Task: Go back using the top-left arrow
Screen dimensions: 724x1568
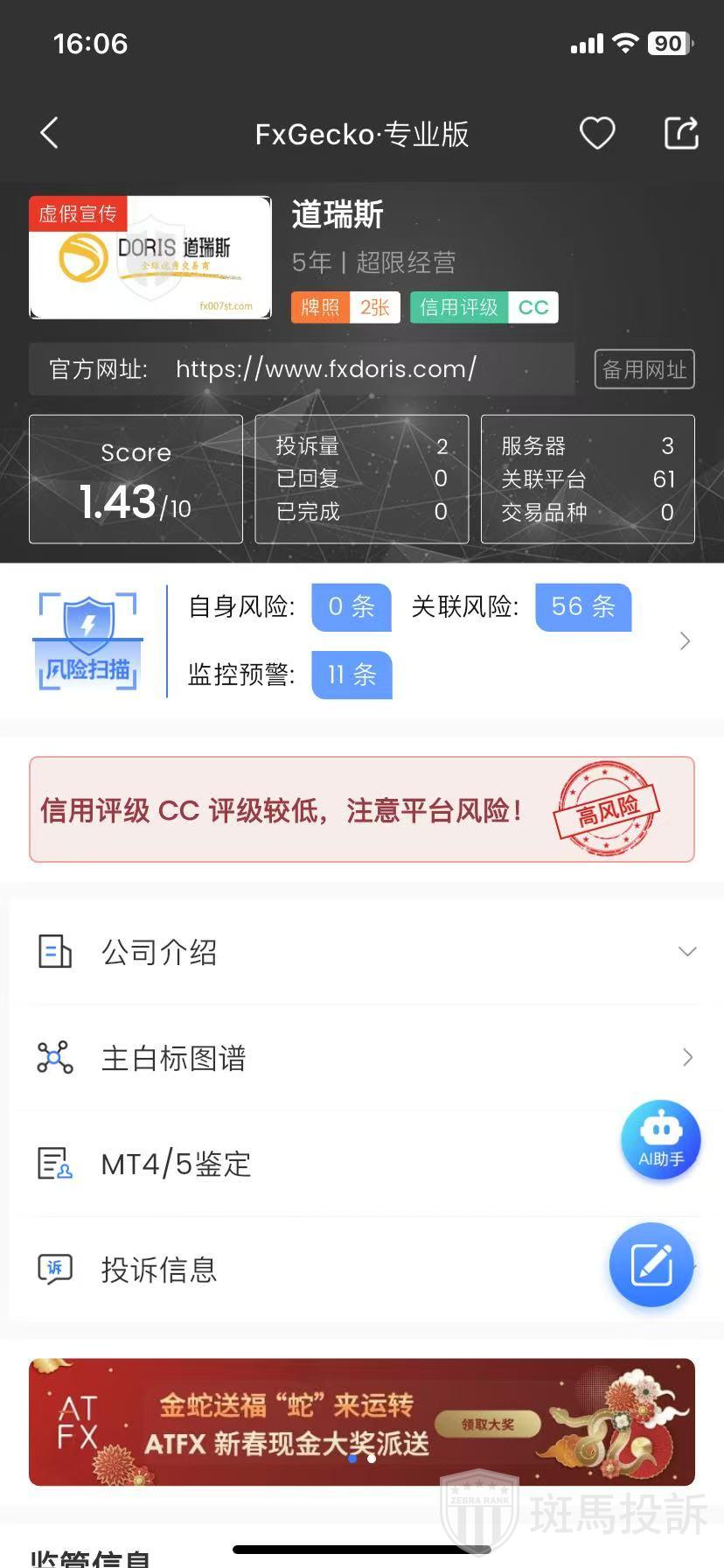Action: [x=50, y=134]
